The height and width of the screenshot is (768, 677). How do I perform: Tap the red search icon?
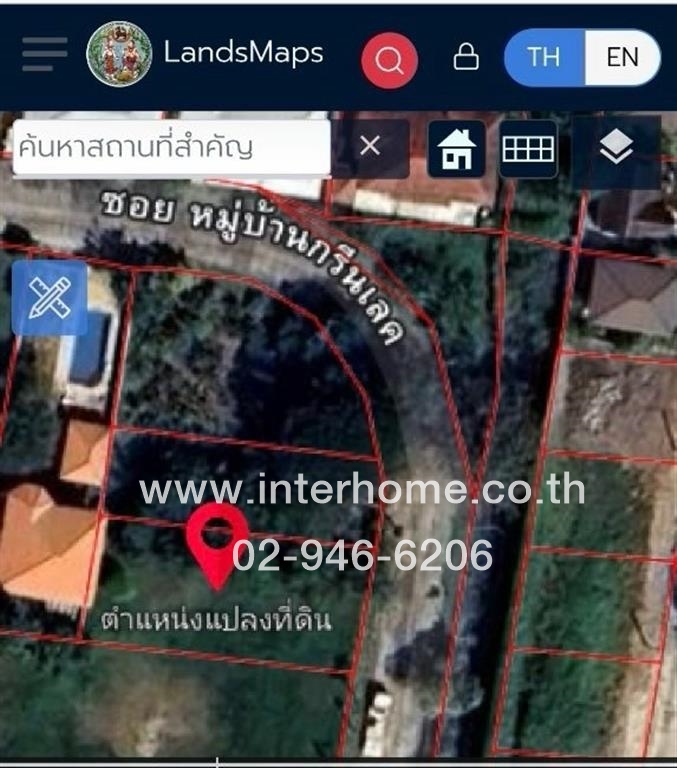(389, 60)
